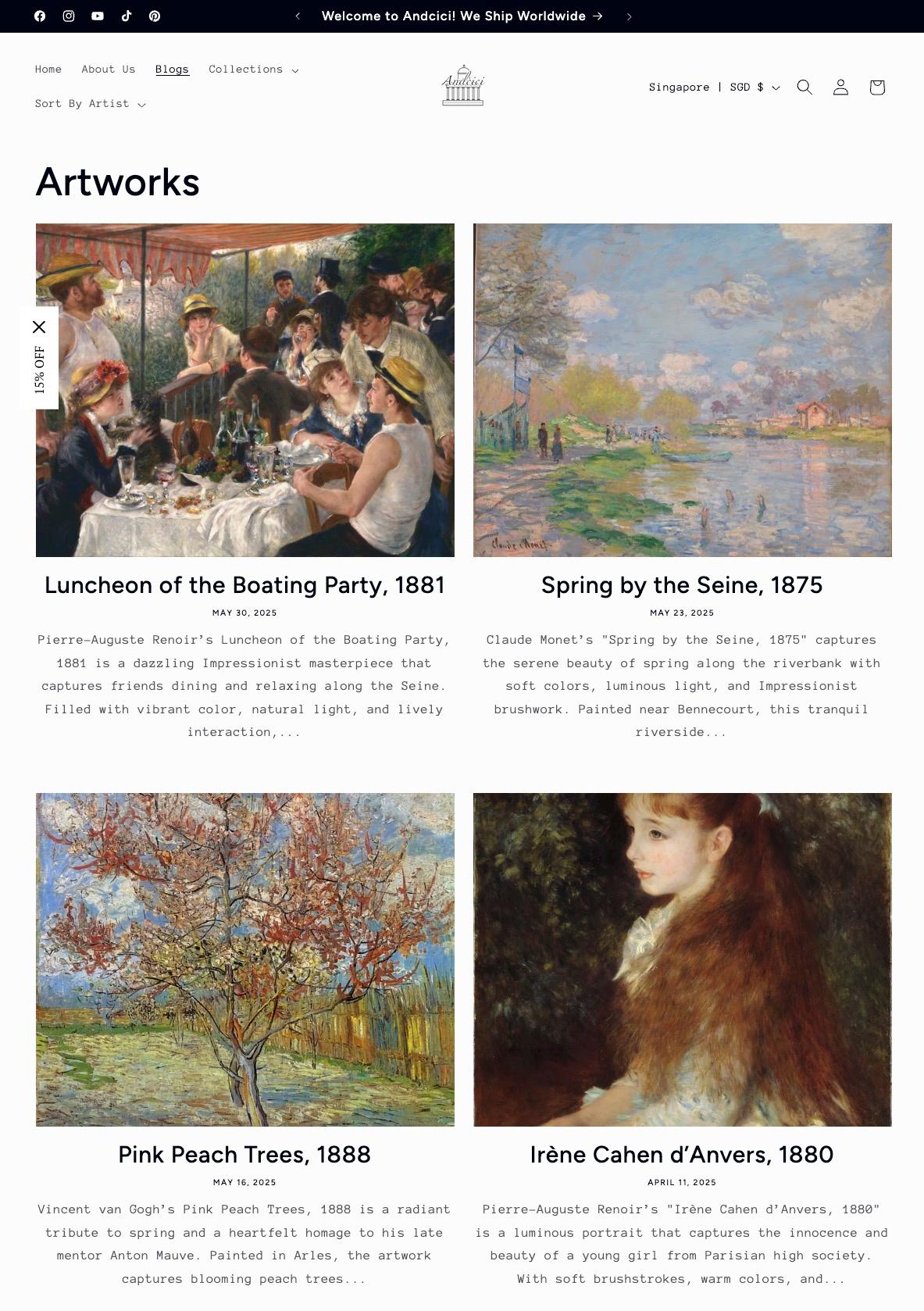This screenshot has width=924, height=1311.
Task: Open the site search
Action: point(804,88)
